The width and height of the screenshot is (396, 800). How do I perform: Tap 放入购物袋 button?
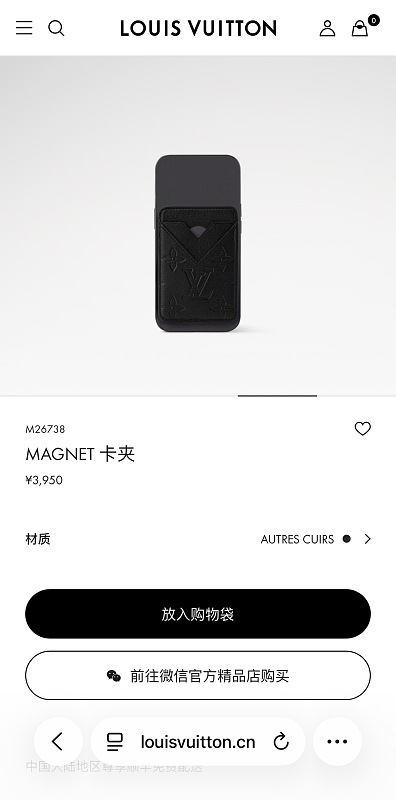click(198, 614)
